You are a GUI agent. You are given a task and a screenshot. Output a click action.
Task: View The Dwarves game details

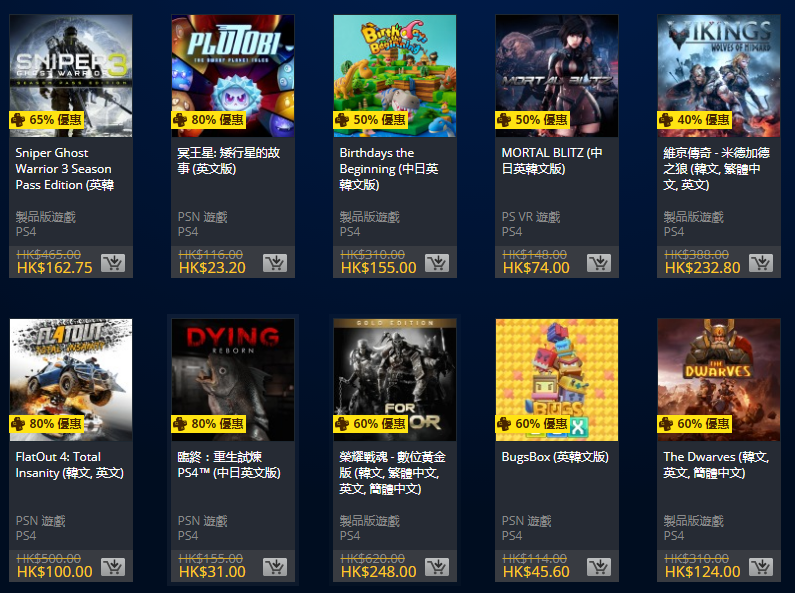[x=719, y=379]
